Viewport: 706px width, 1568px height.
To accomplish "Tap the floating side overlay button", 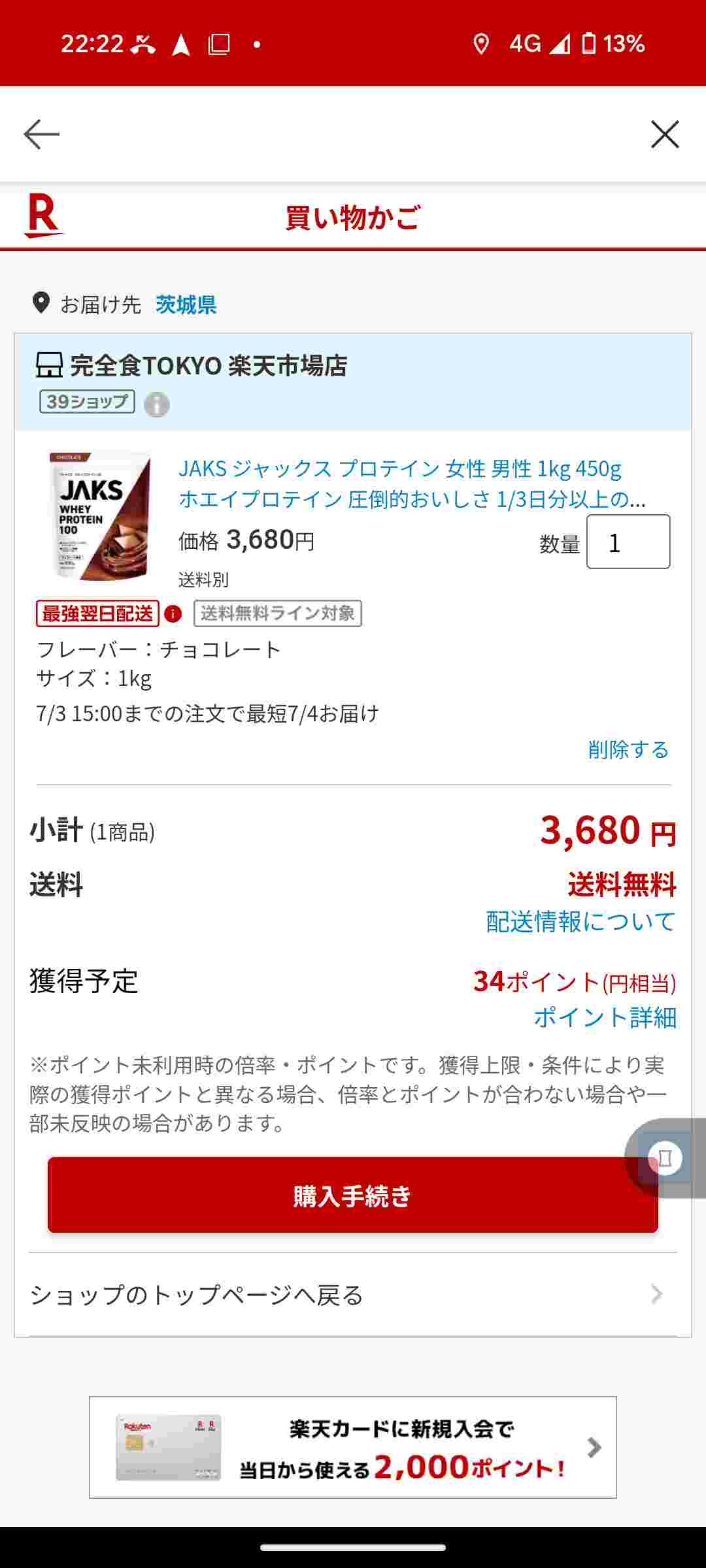I will pos(665,1158).
